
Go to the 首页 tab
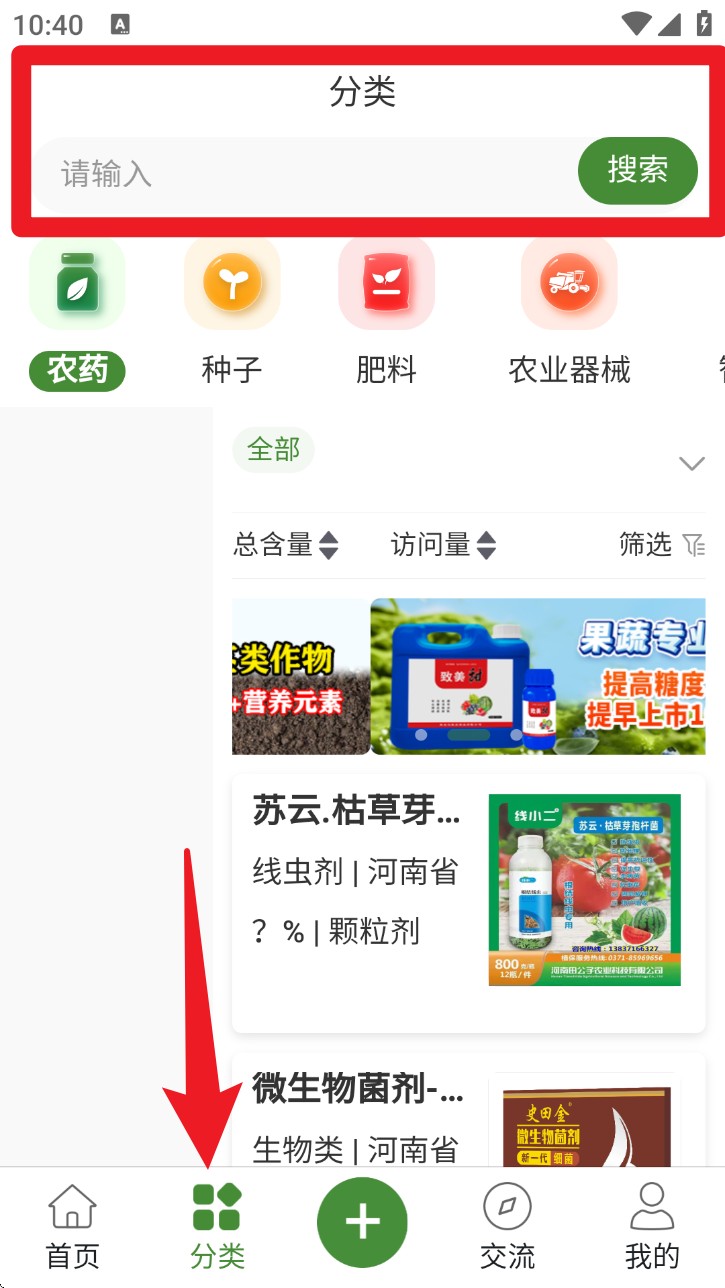coord(73,1226)
